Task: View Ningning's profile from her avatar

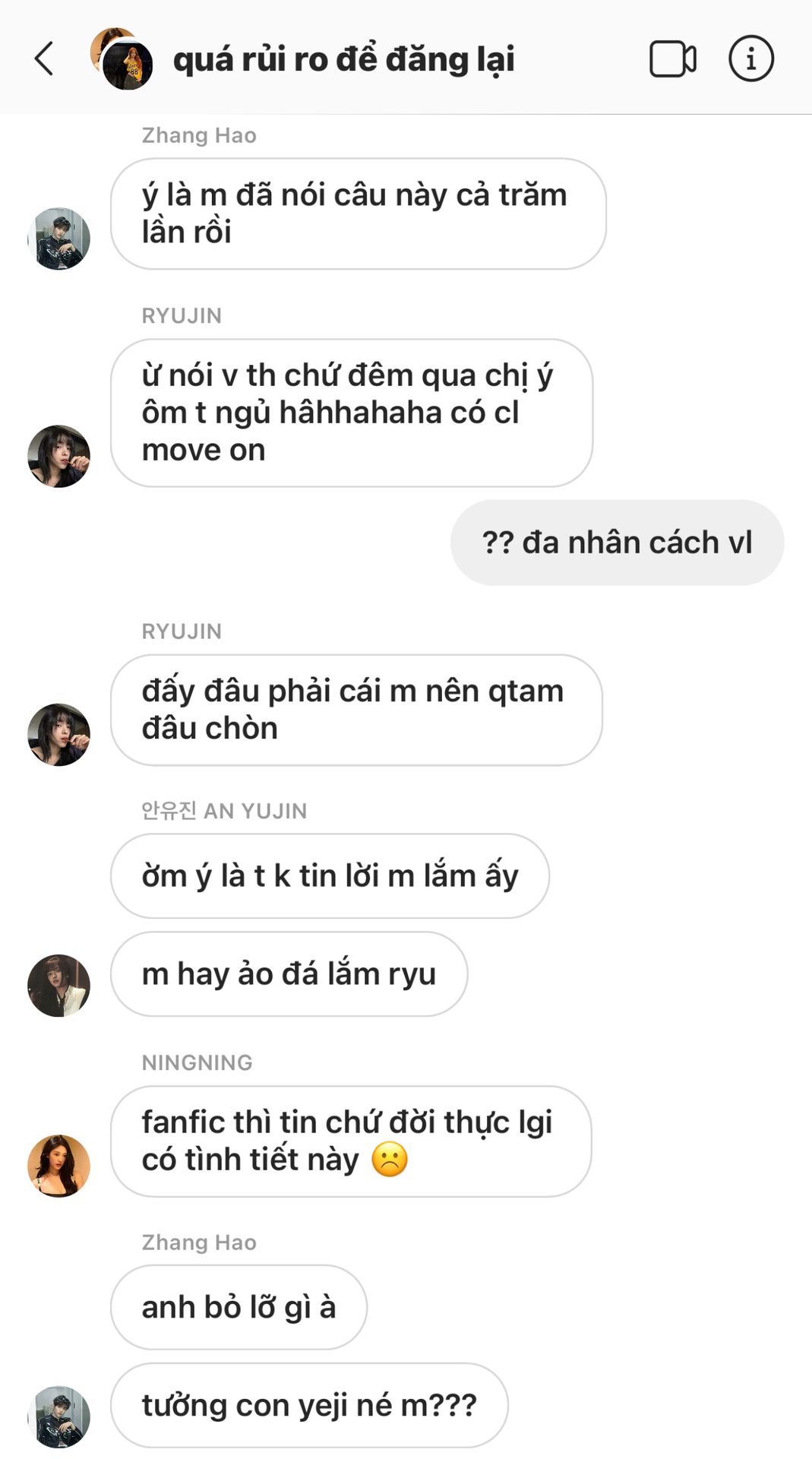Action: pos(58,1166)
